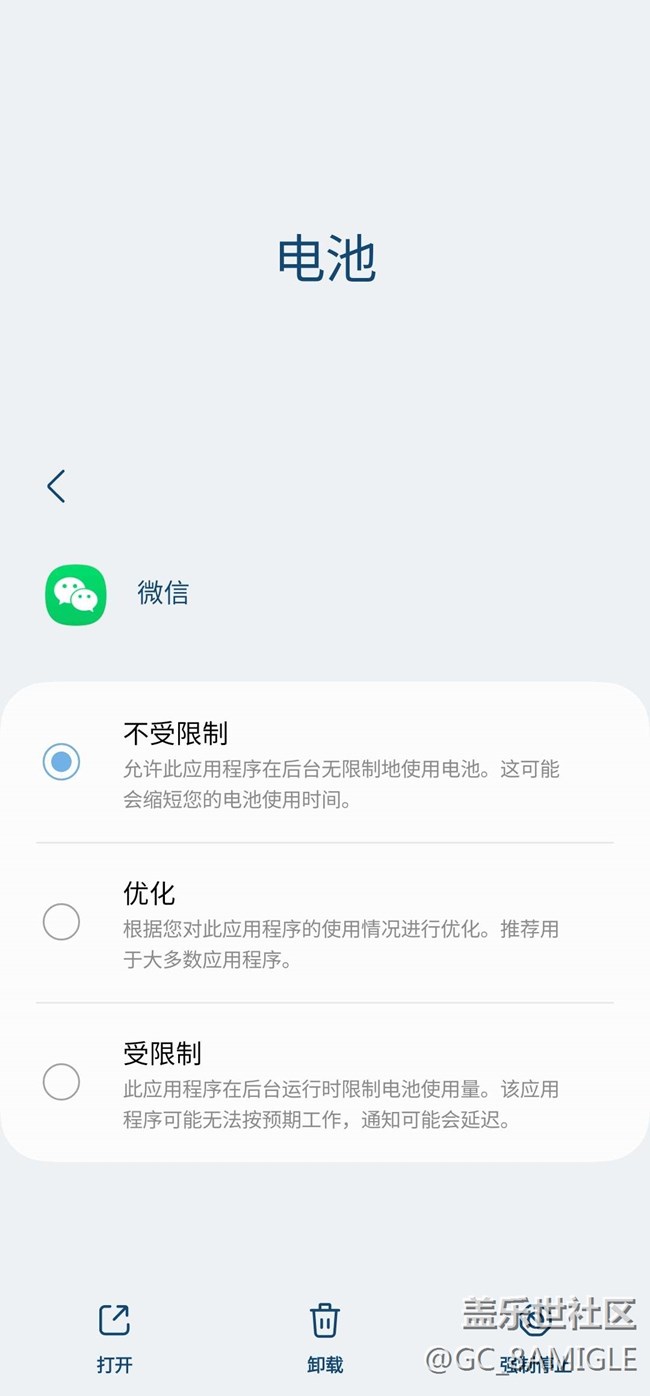The image size is (650, 1396).
Task: Tap 卸载 to uninstall 微信
Action: point(325,1336)
